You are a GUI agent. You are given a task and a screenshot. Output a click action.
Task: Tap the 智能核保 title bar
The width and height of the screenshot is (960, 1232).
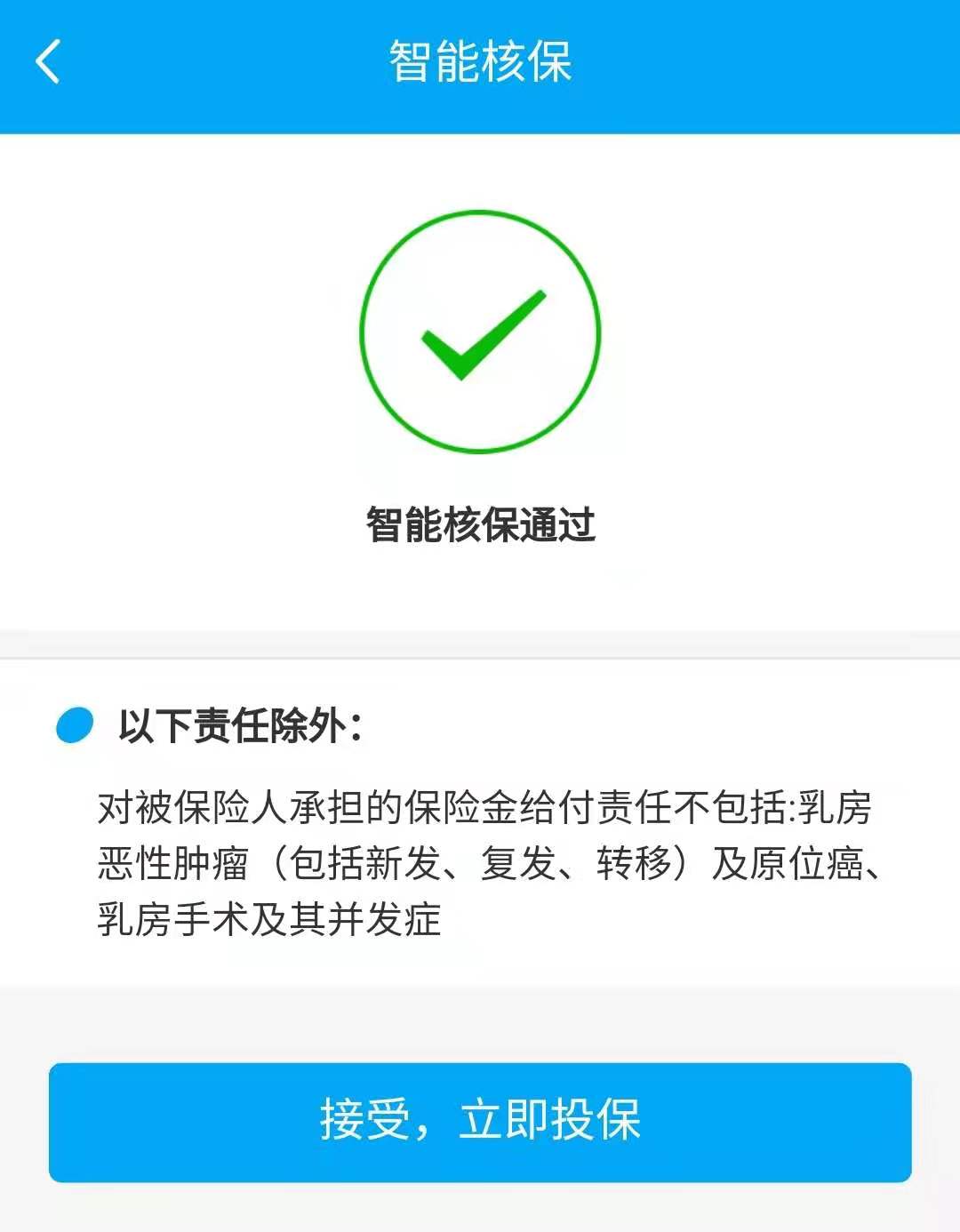click(480, 58)
